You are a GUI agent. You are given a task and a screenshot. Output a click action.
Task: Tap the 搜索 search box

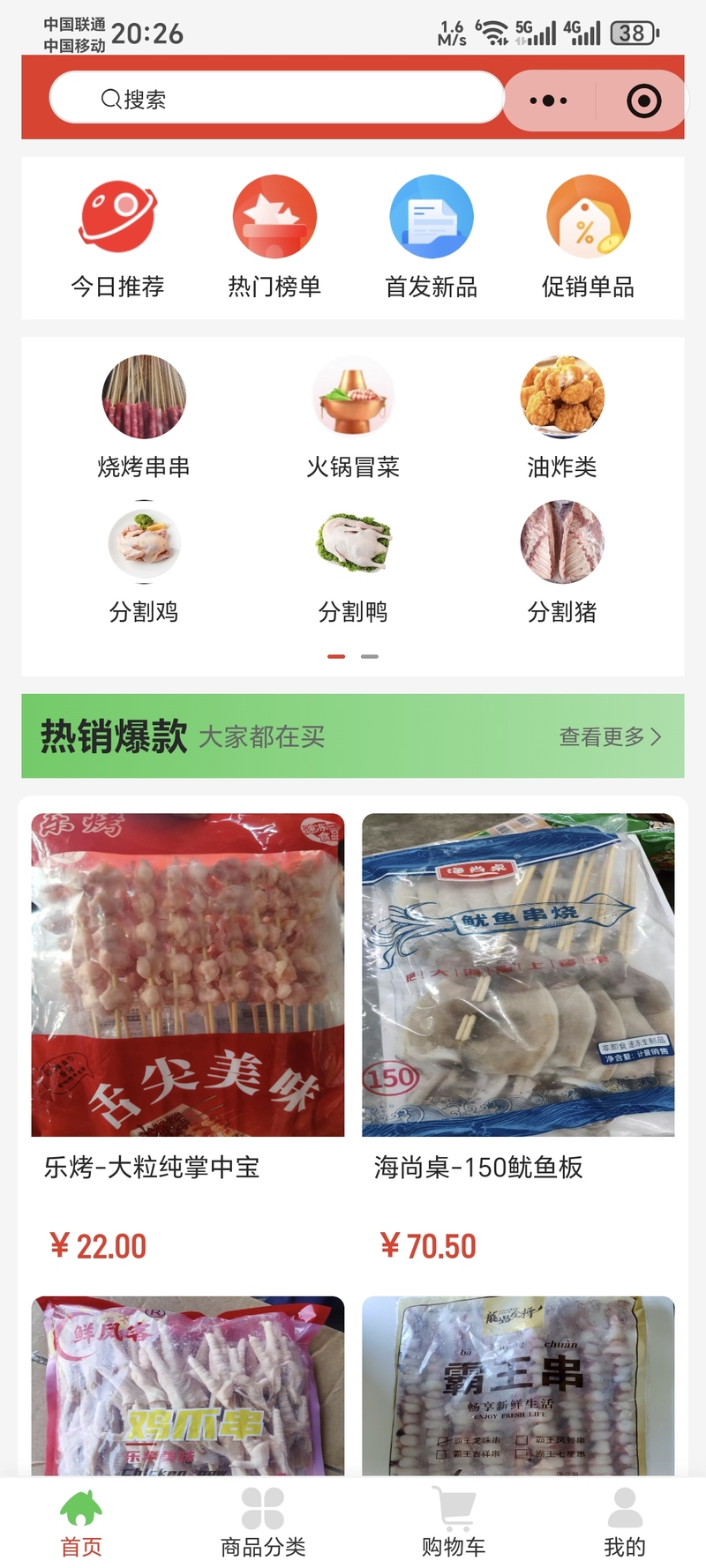(x=275, y=98)
